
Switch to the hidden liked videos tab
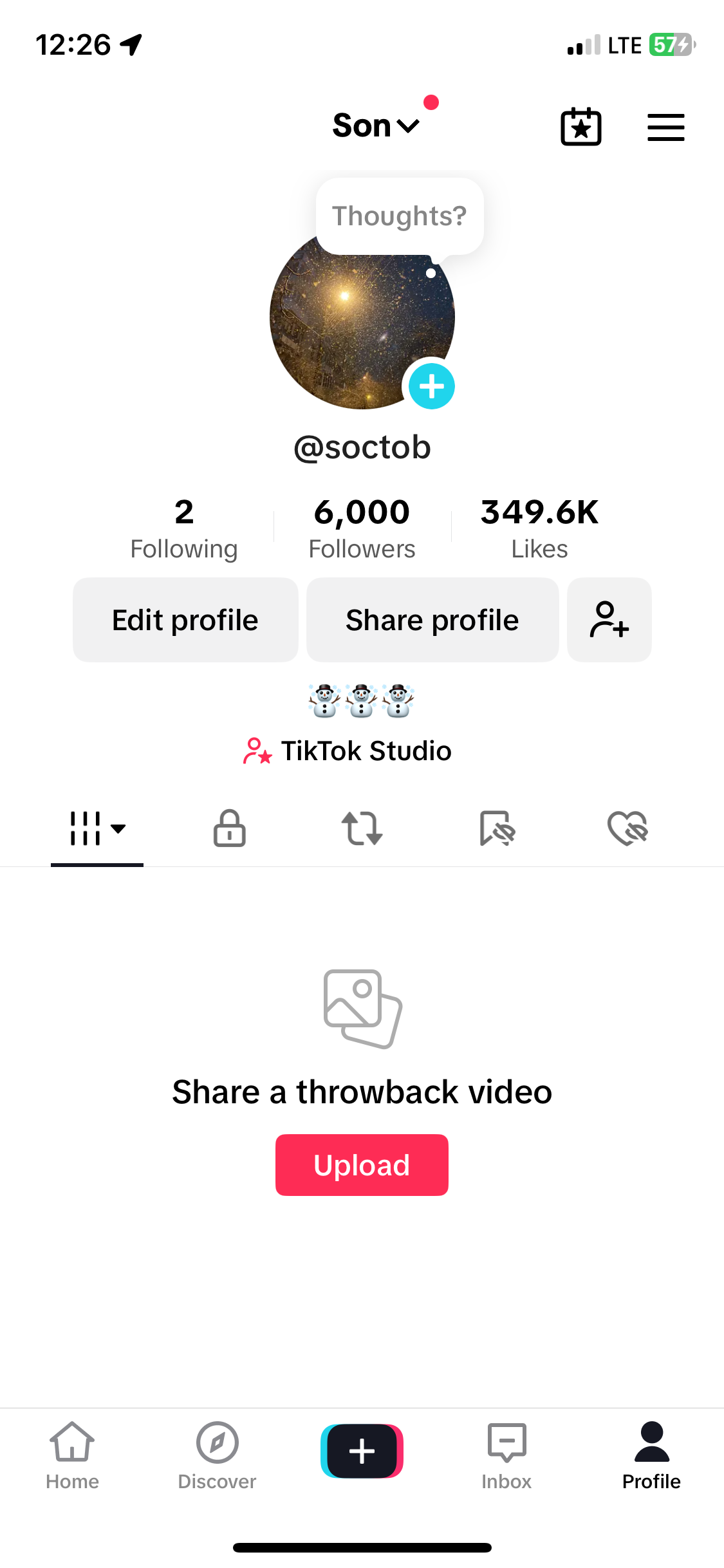point(627,828)
